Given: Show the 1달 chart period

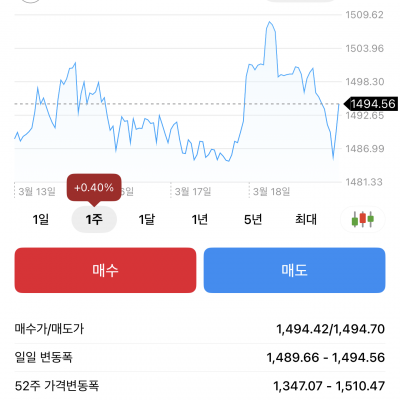Looking at the screenshot, I should [147, 219].
